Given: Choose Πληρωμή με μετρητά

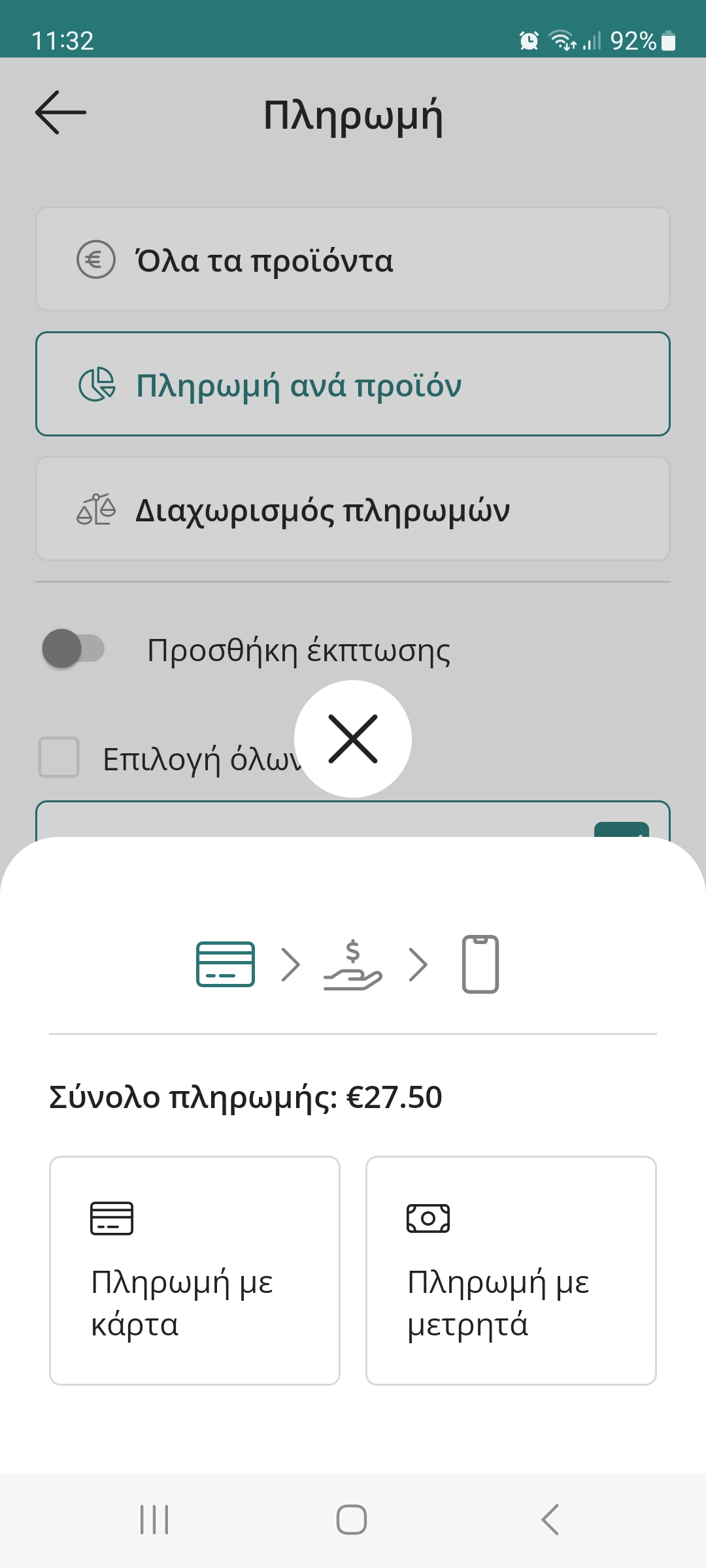Looking at the screenshot, I should pos(511,1270).
